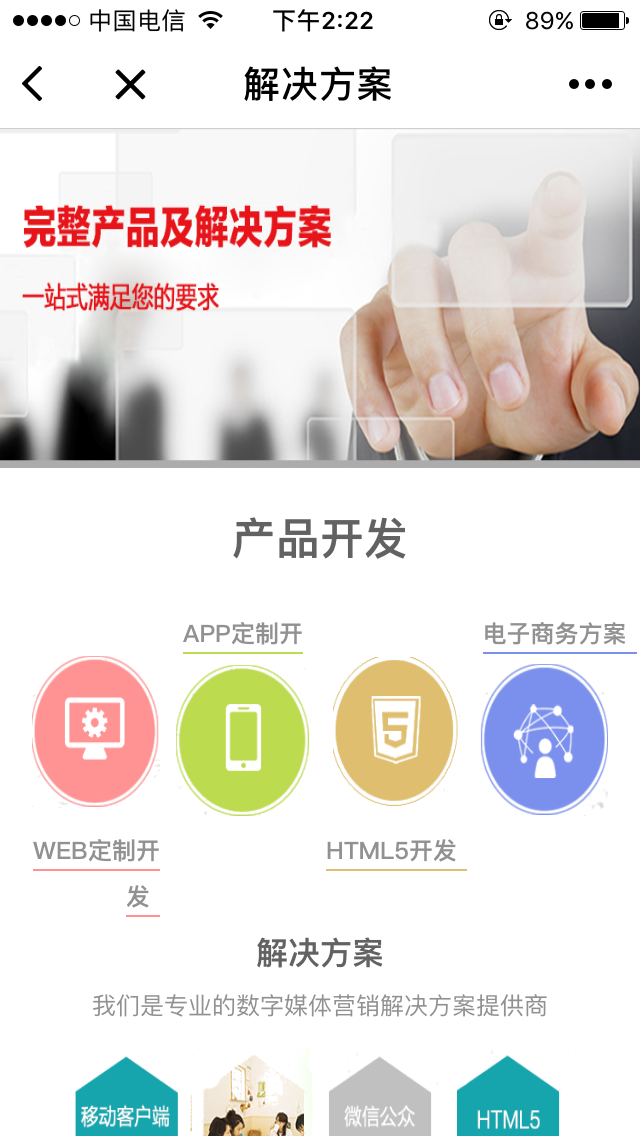640x1136 pixels.
Task: Open the 微信公众 solution tile
Action: click(x=379, y=1100)
